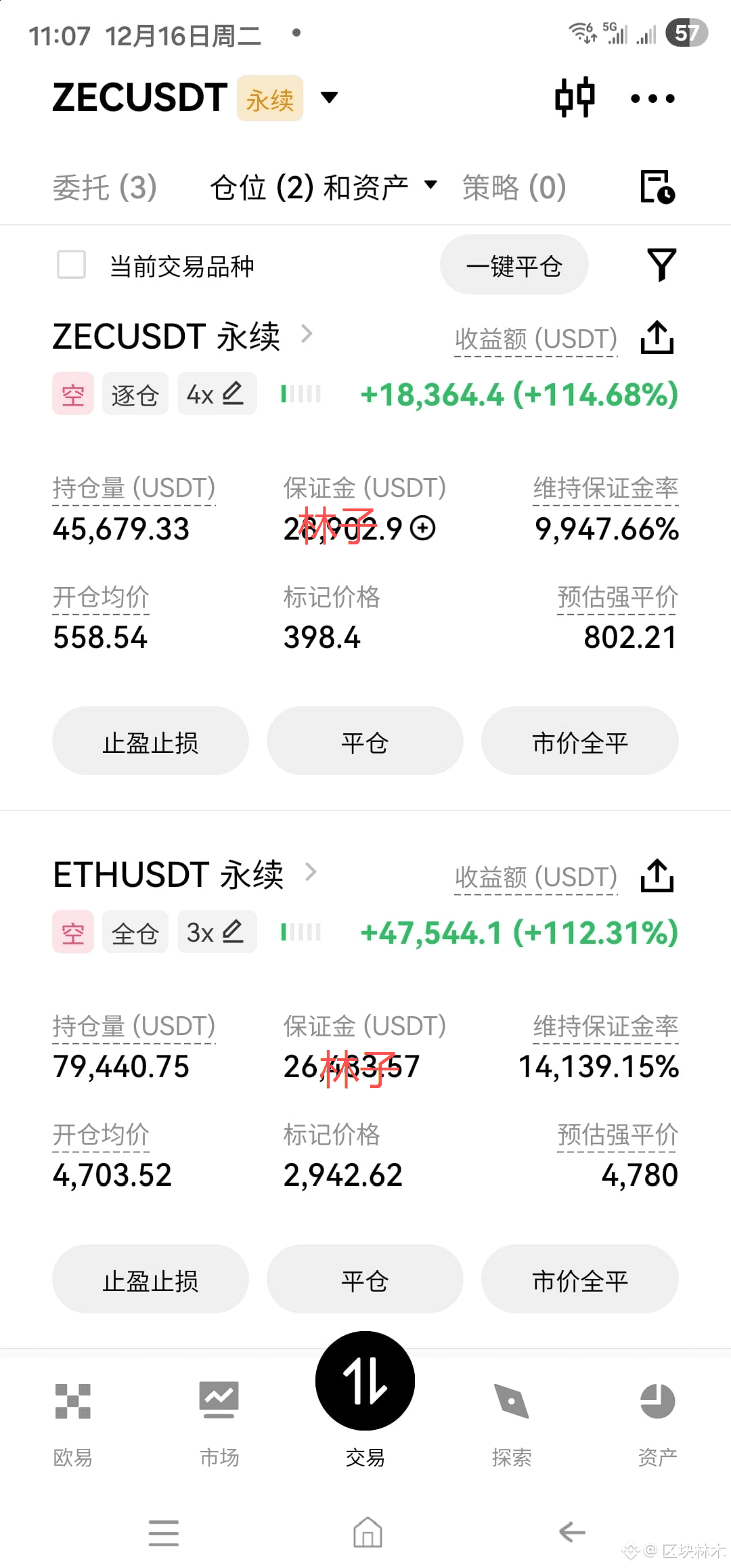
Task: Go back with the system back arrow
Action: pos(572,1531)
